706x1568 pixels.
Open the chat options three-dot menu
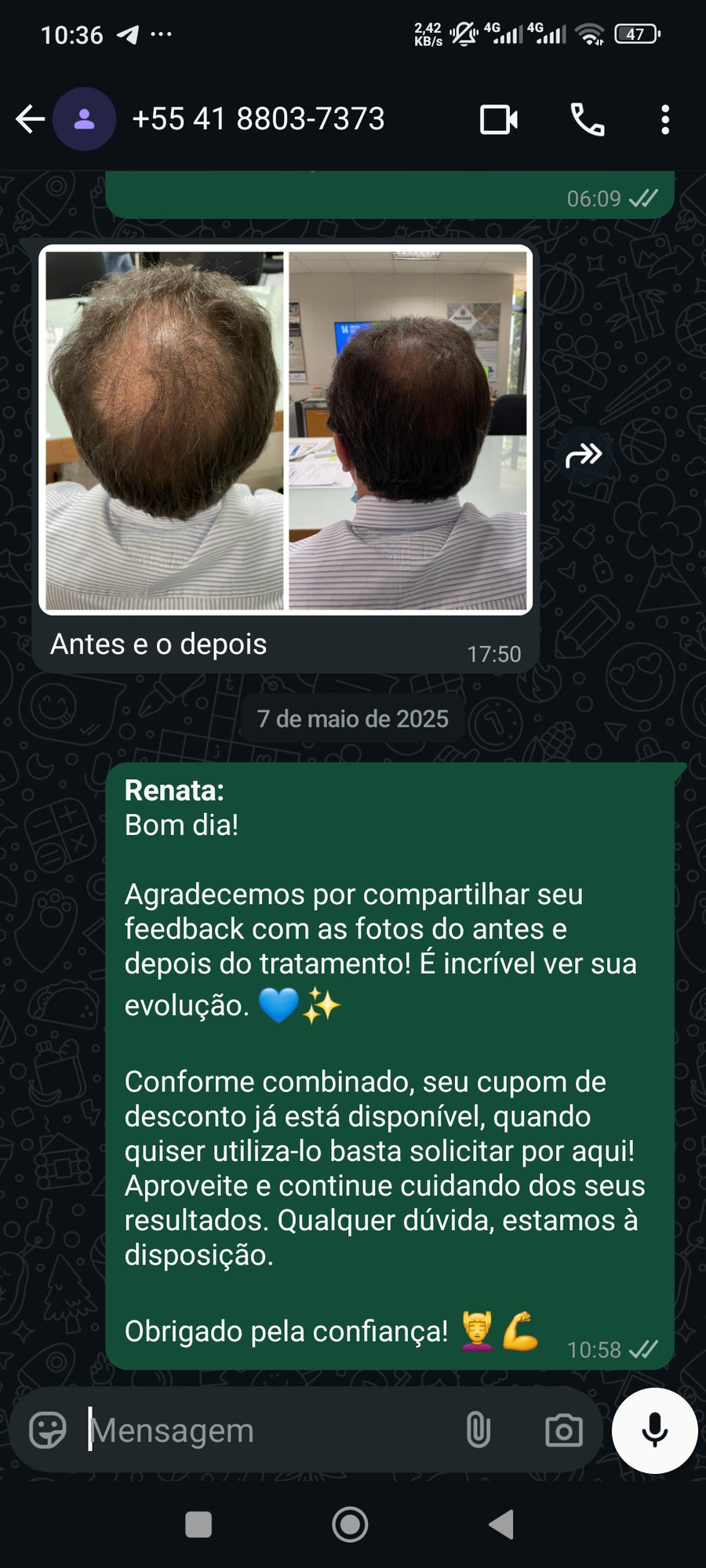click(664, 119)
